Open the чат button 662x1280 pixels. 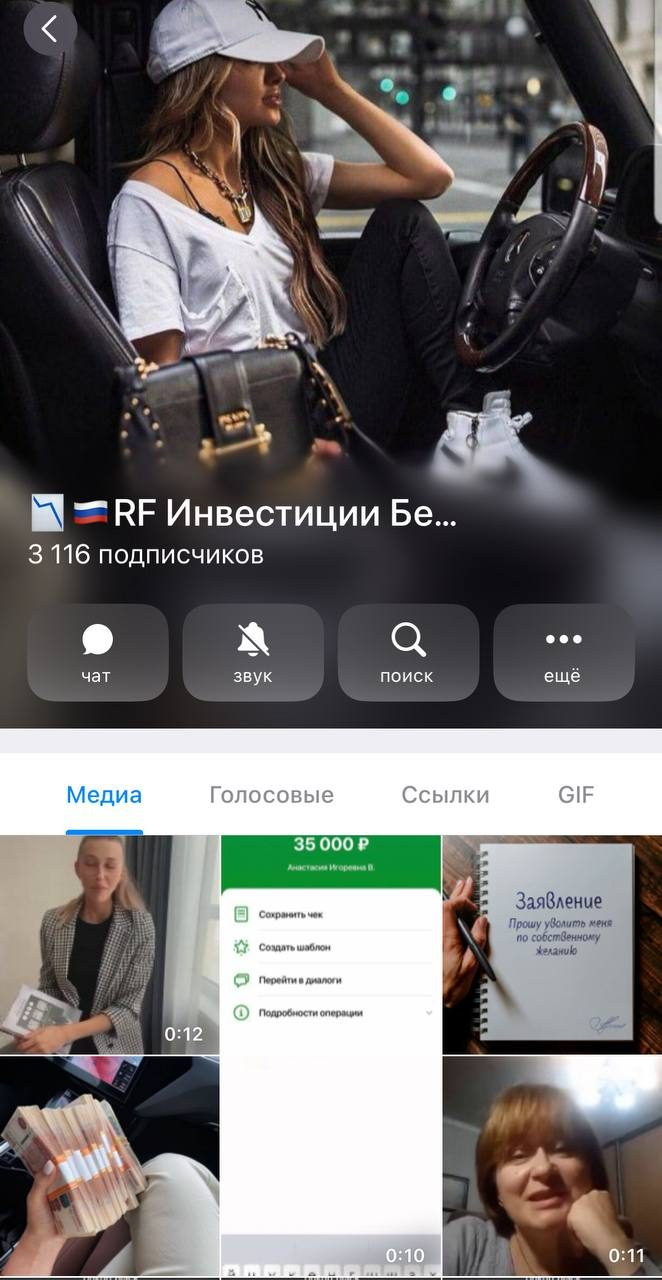pyautogui.click(x=97, y=653)
